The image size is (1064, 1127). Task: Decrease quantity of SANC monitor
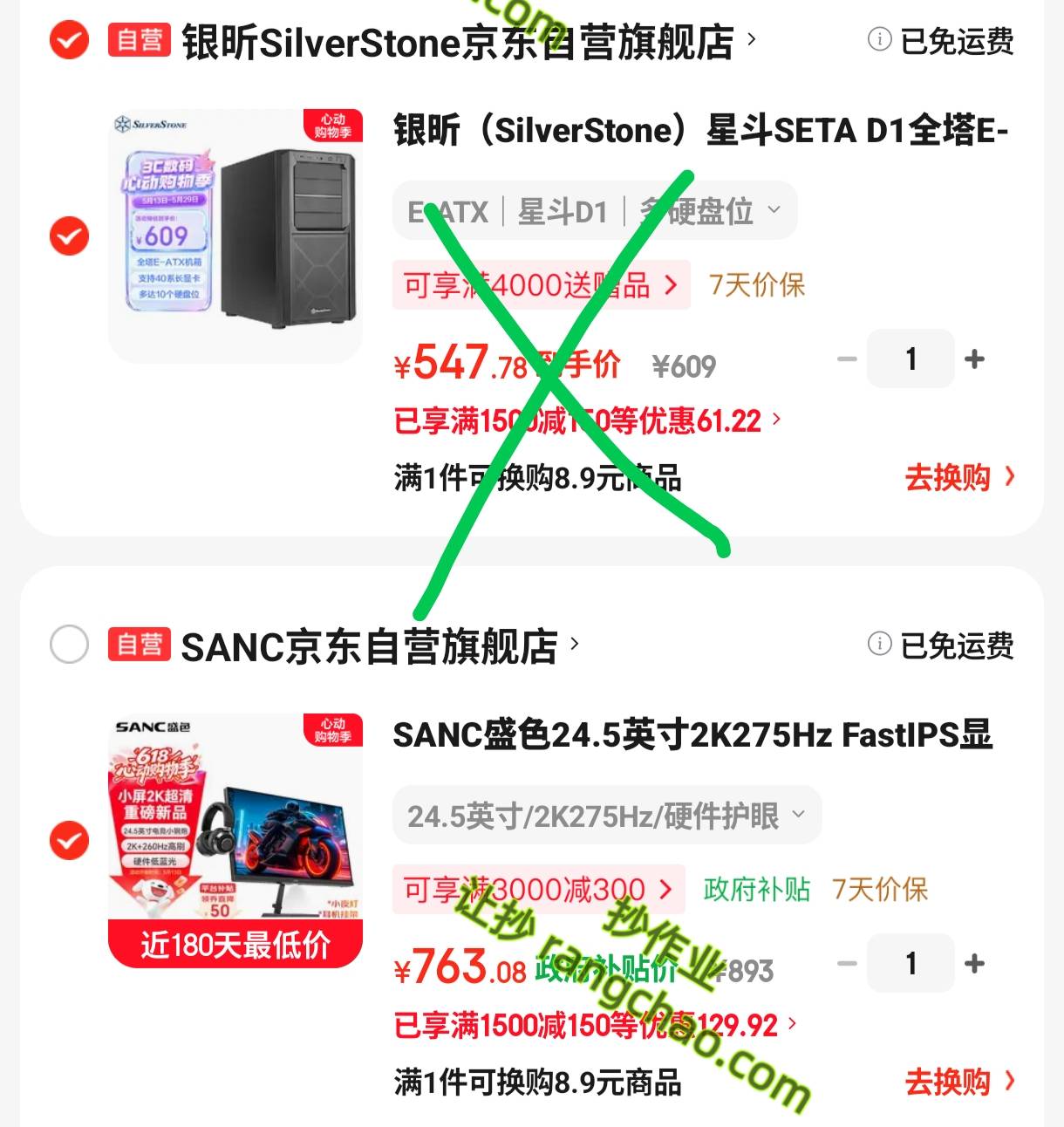click(x=847, y=964)
